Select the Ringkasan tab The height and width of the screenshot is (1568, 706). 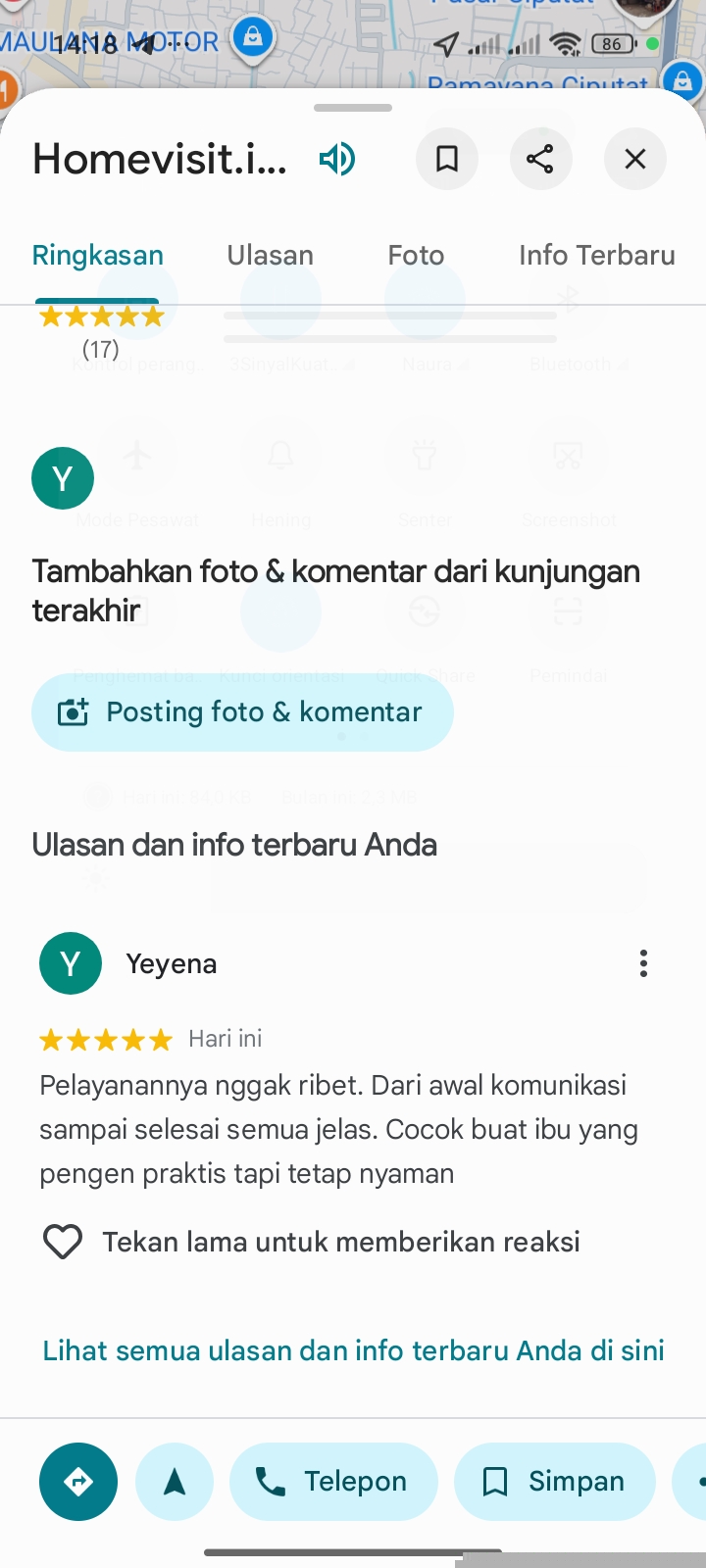coord(98,256)
